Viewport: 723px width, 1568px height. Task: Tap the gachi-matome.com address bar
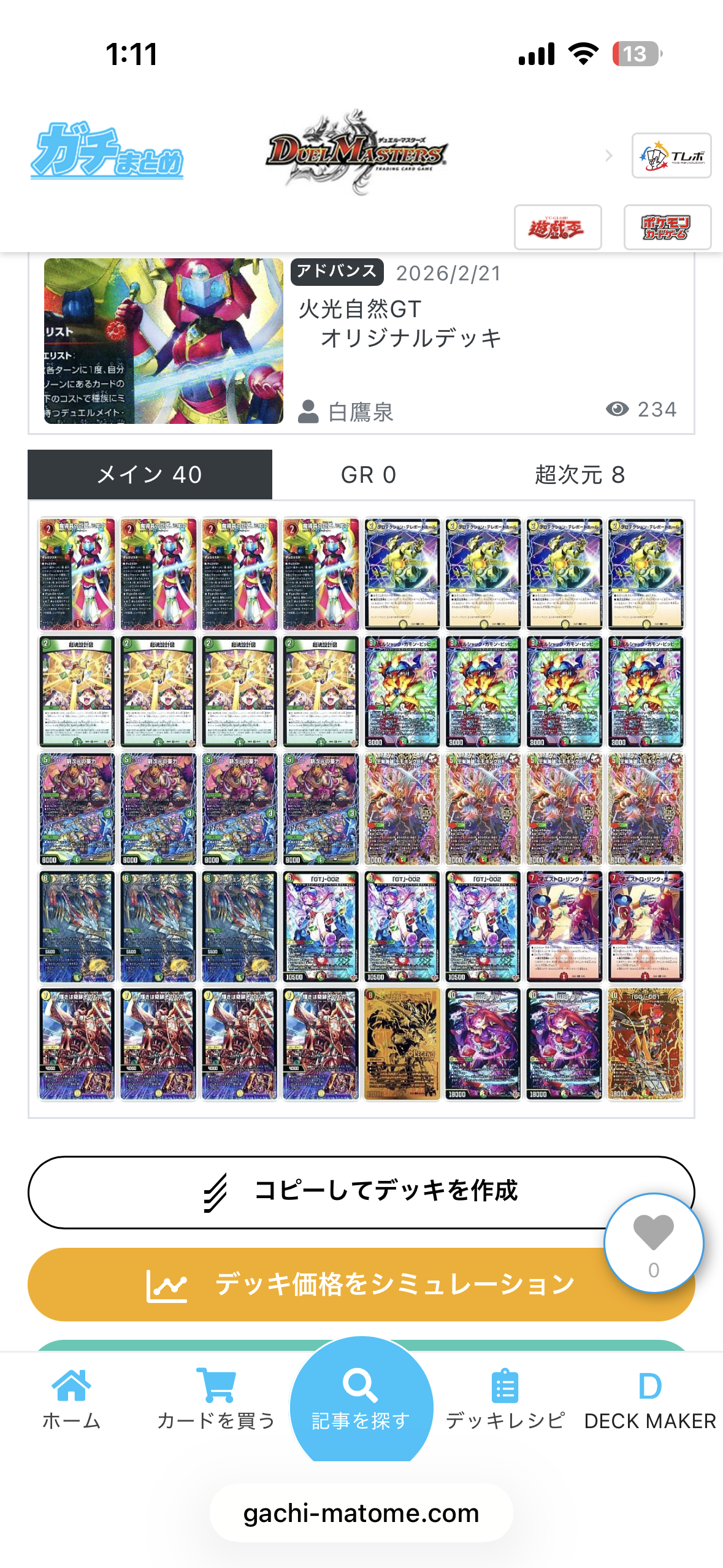(361, 1513)
